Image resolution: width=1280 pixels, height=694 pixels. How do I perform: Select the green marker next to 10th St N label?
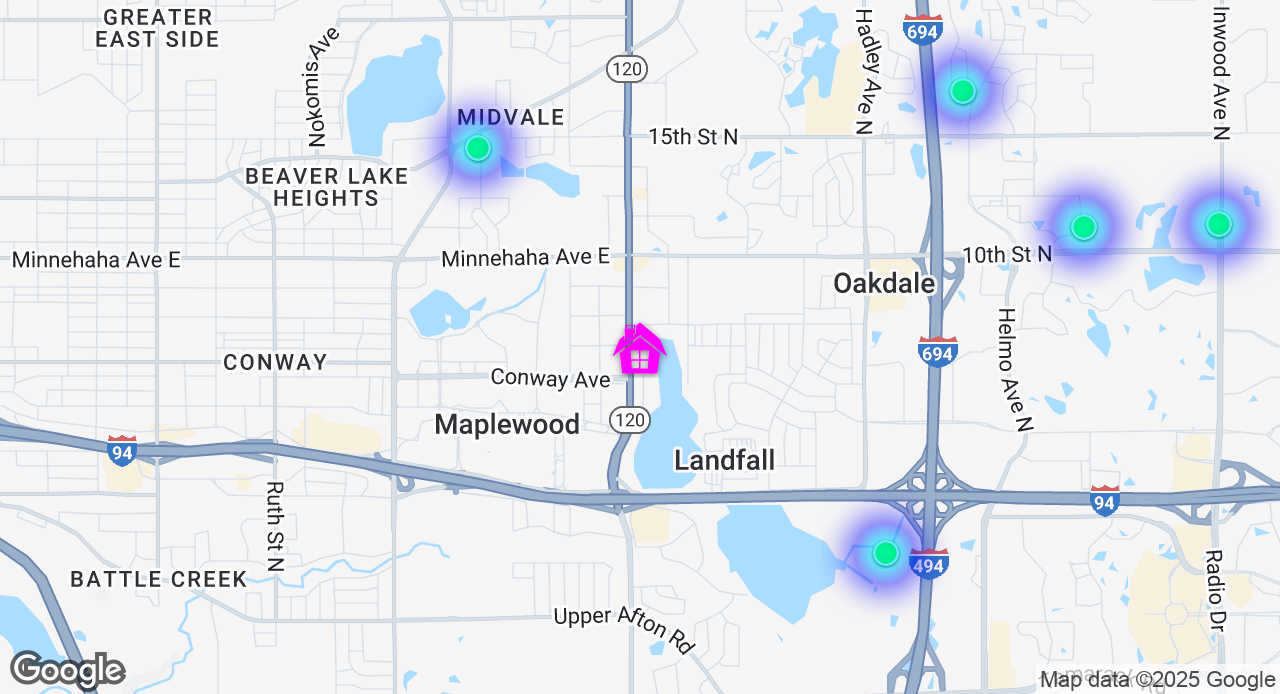[x=1083, y=228]
